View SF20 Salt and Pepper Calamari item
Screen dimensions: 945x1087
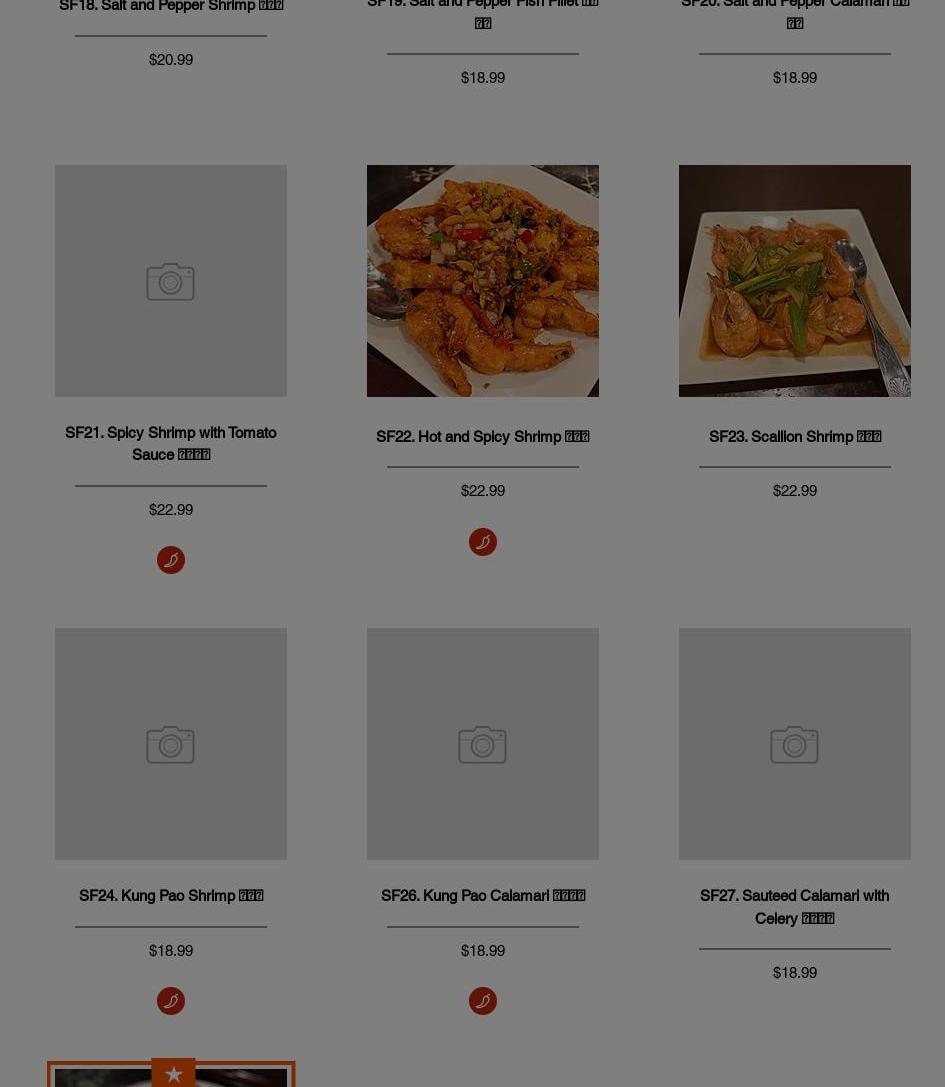[794, 12]
